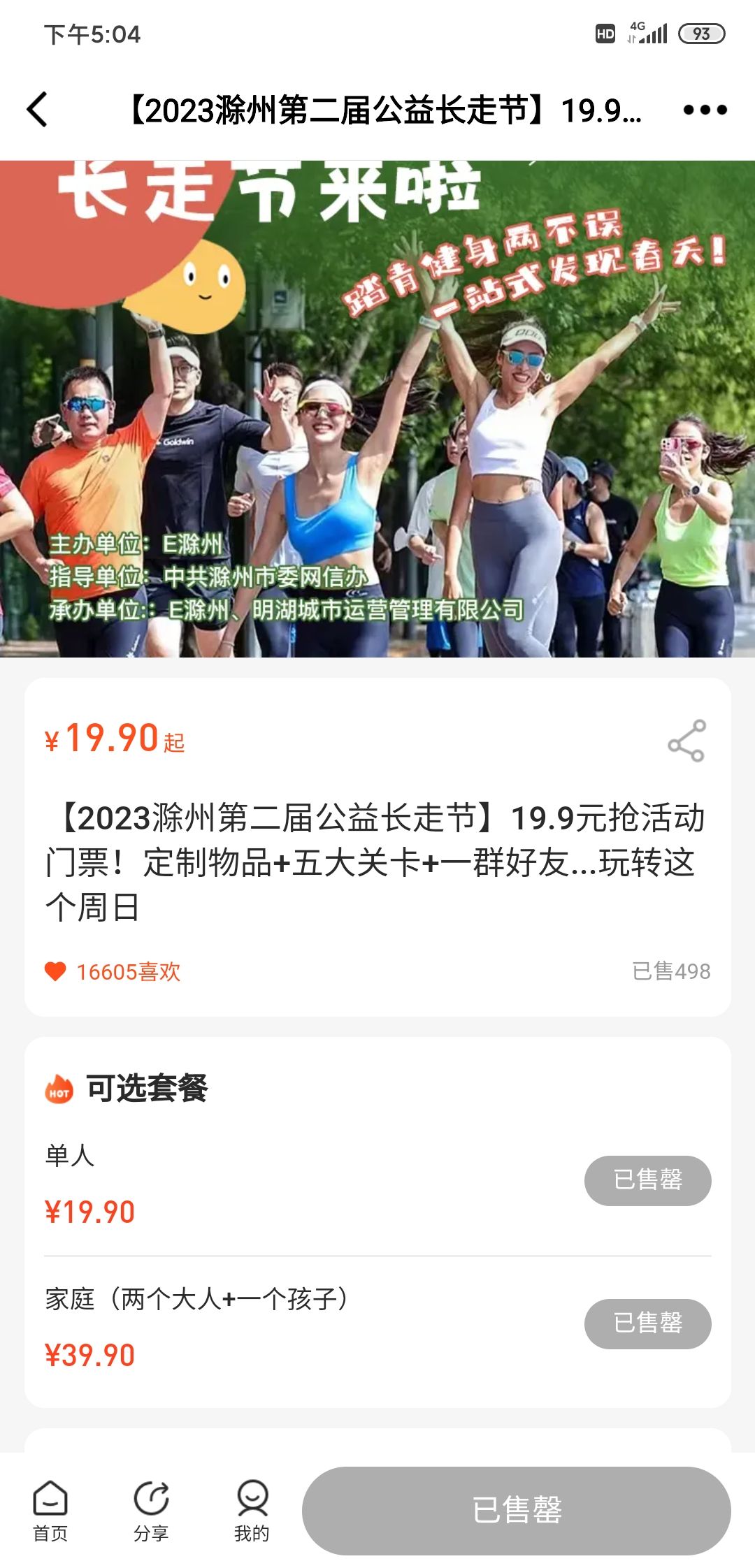
Task: Tap the share icon beside the price
Action: click(686, 741)
